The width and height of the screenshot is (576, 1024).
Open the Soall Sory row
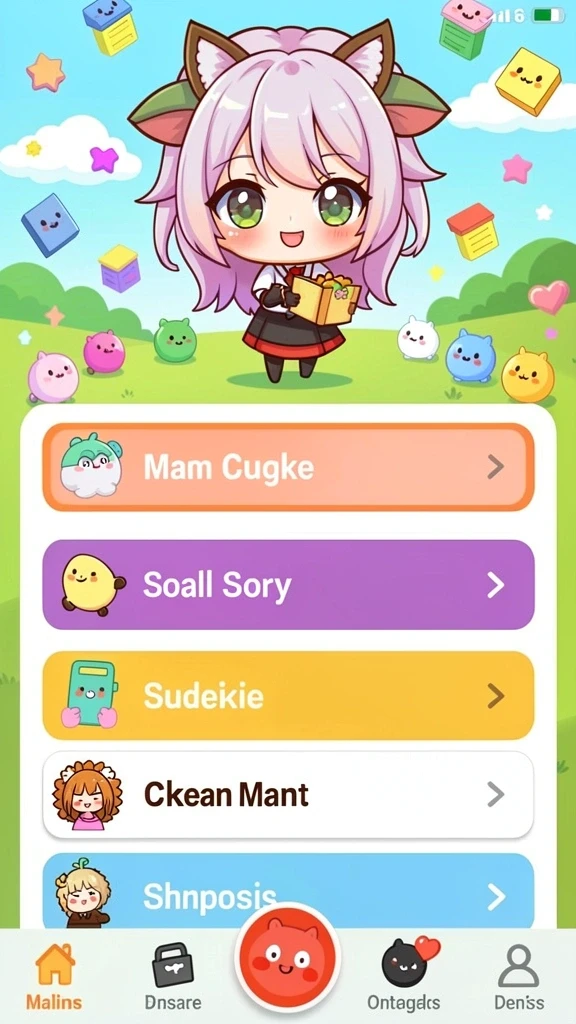tap(288, 584)
